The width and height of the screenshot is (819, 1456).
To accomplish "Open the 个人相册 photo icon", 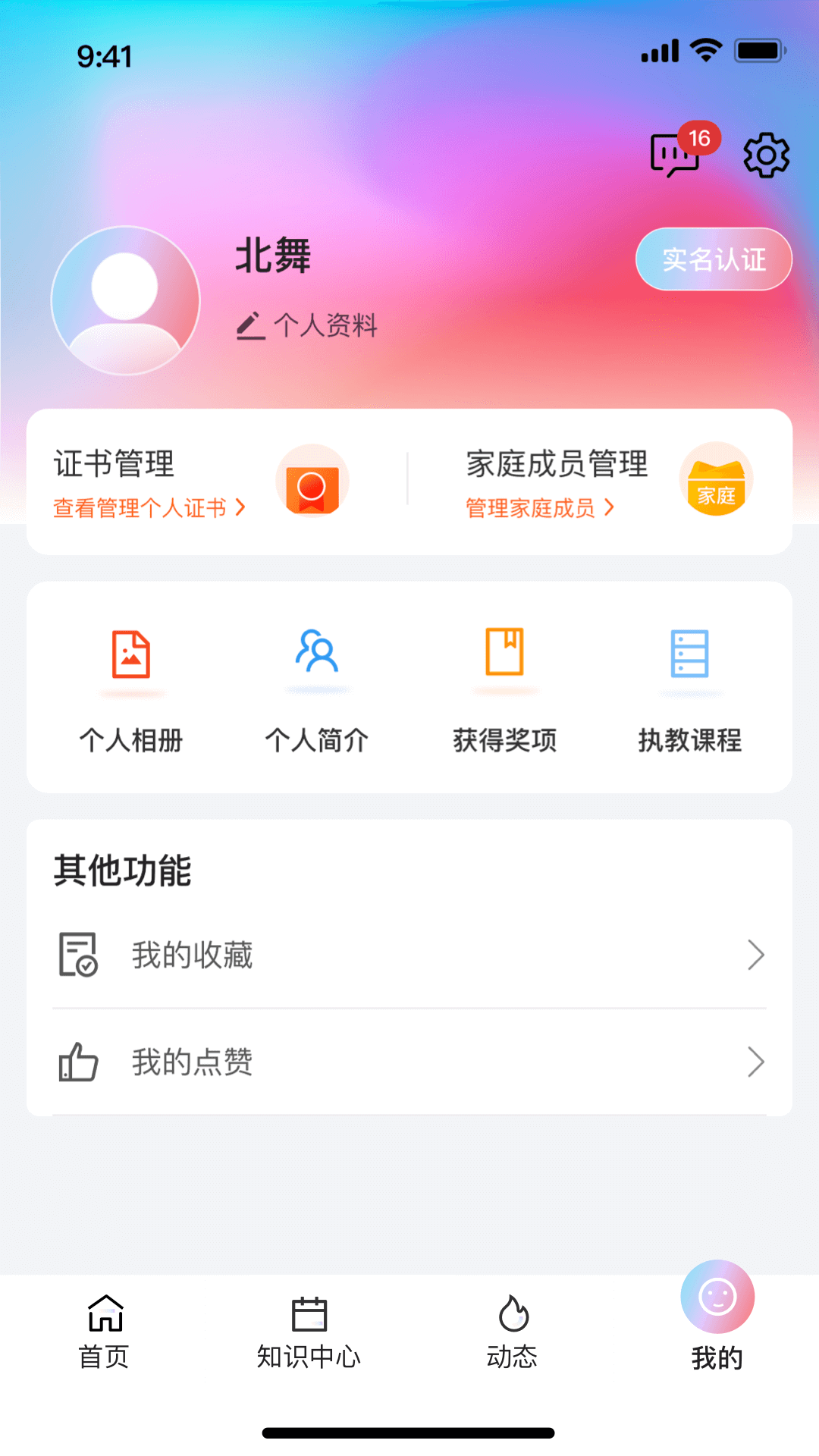I will pos(131,657).
